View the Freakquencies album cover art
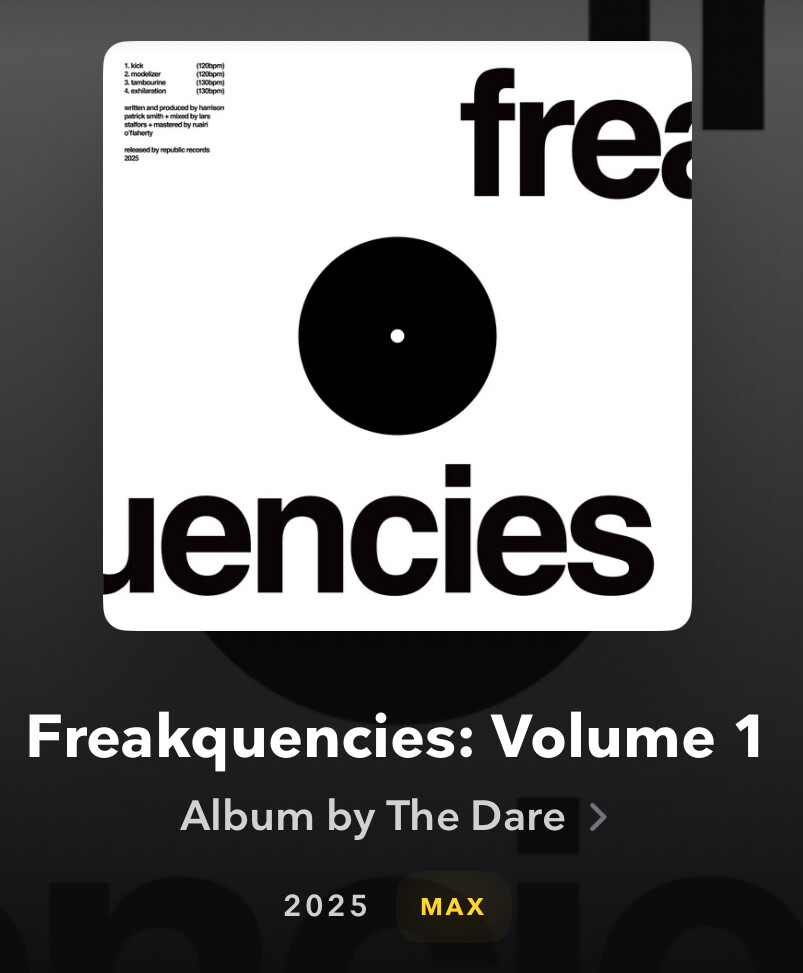The height and width of the screenshot is (973, 803). click(397, 336)
